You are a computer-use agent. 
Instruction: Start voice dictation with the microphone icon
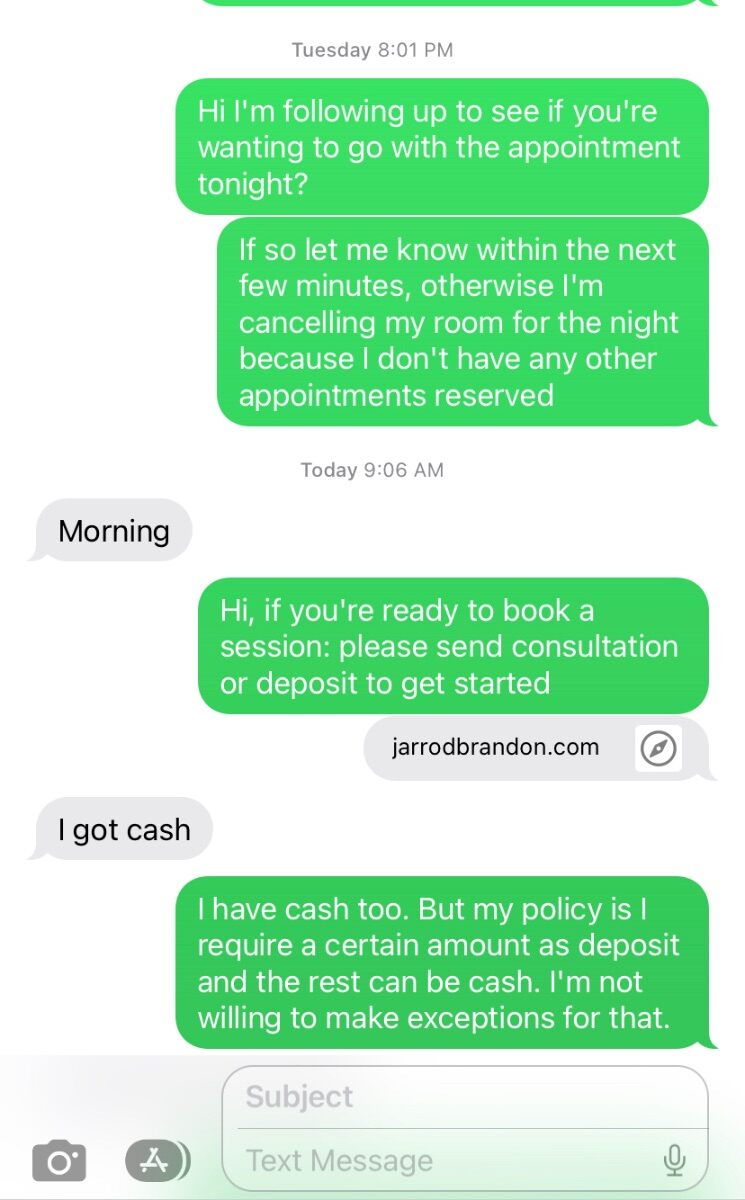[x=675, y=1160]
